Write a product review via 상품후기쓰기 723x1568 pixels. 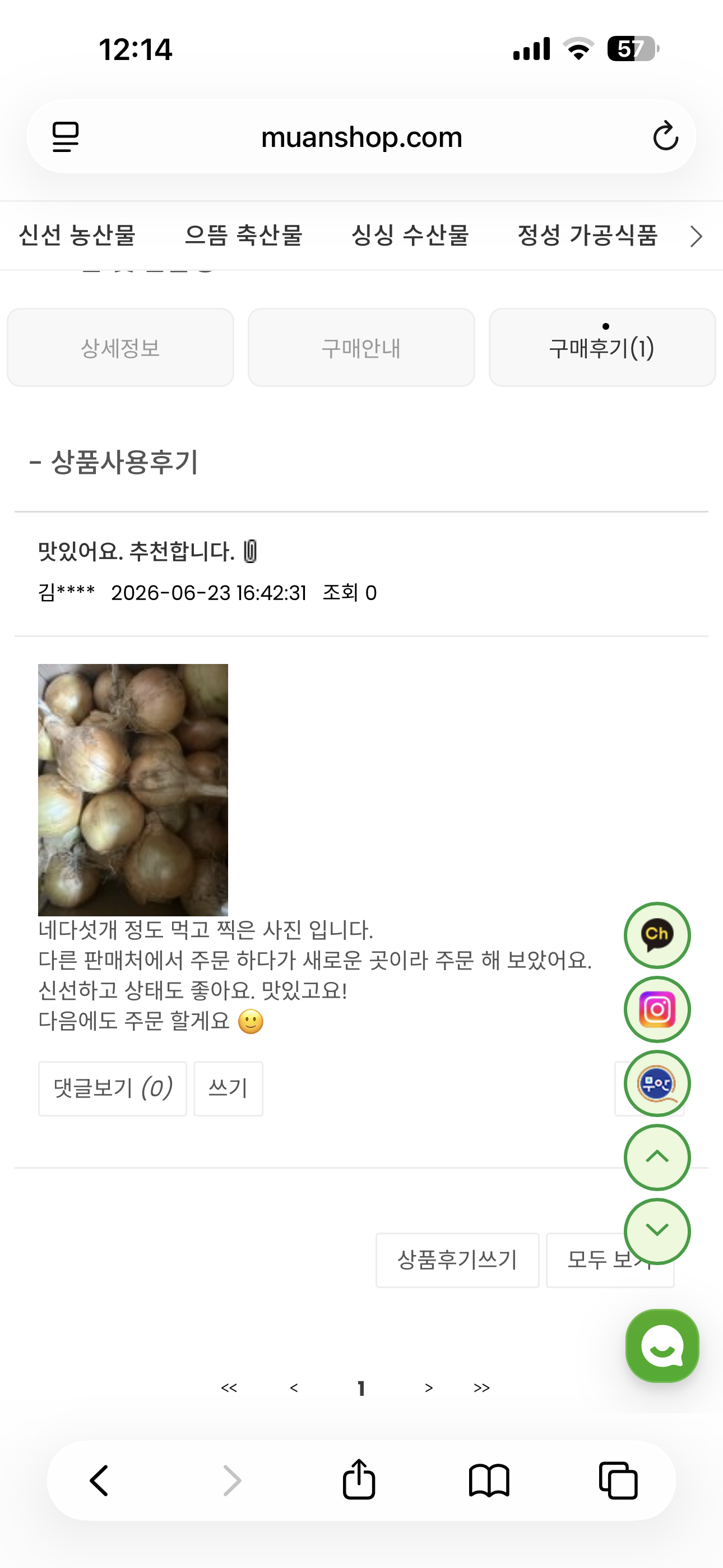tap(457, 1260)
